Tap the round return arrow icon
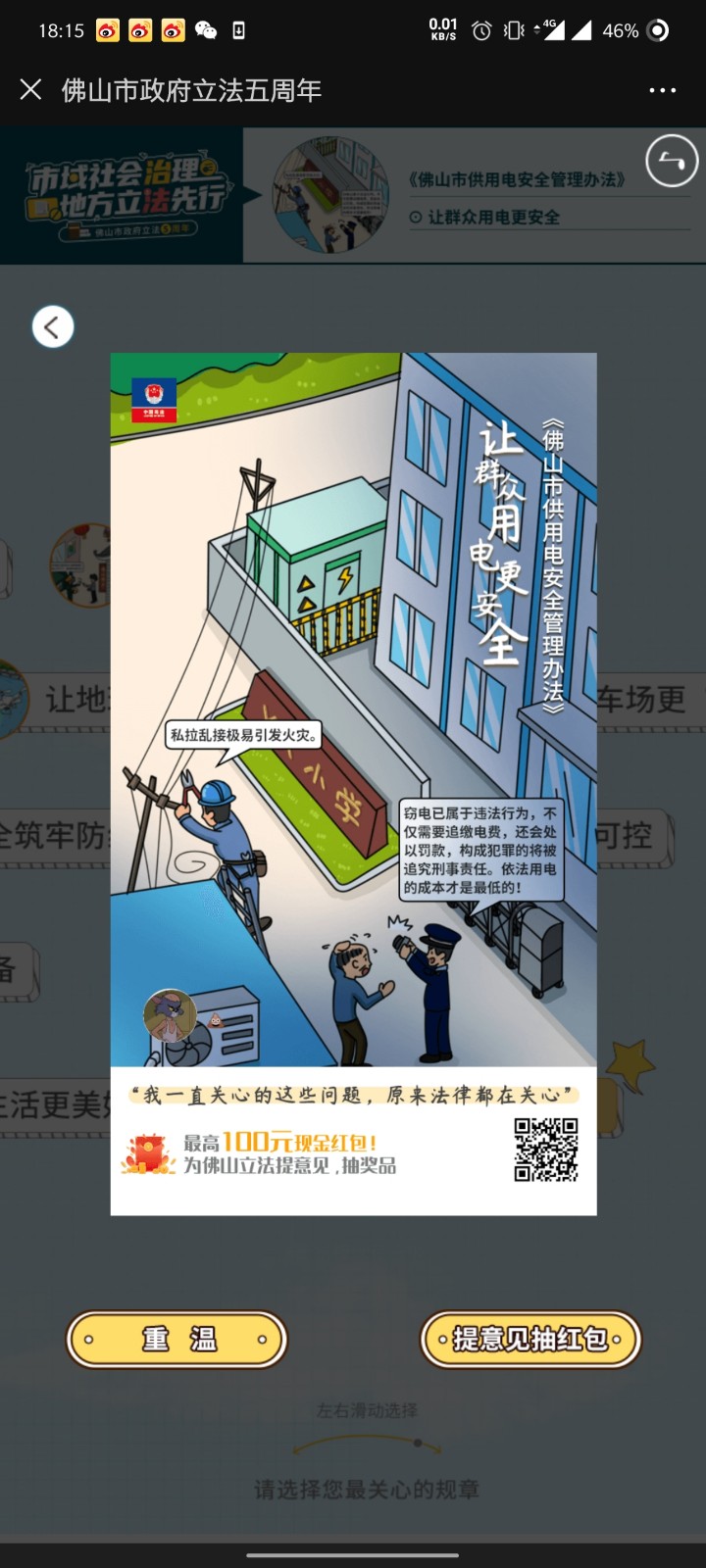706x1568 pixels. (672, 161)
